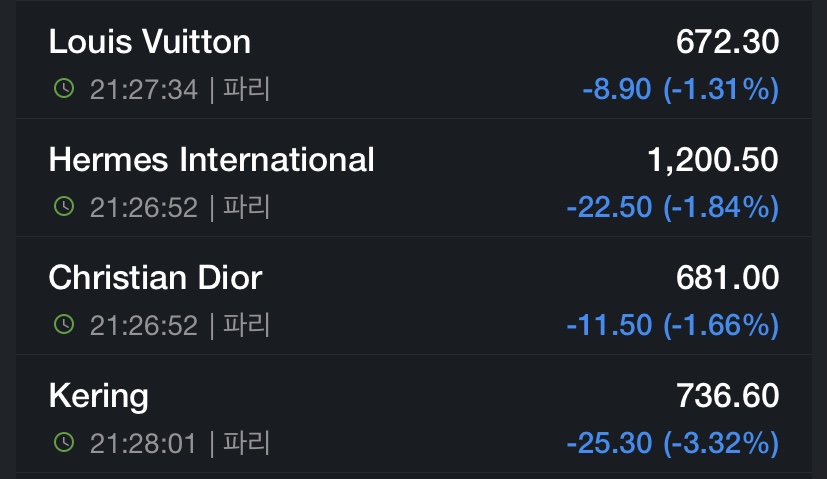The image size is (827, 479).
Task: Open Hermes International stock details
Action: pos(414,178)
